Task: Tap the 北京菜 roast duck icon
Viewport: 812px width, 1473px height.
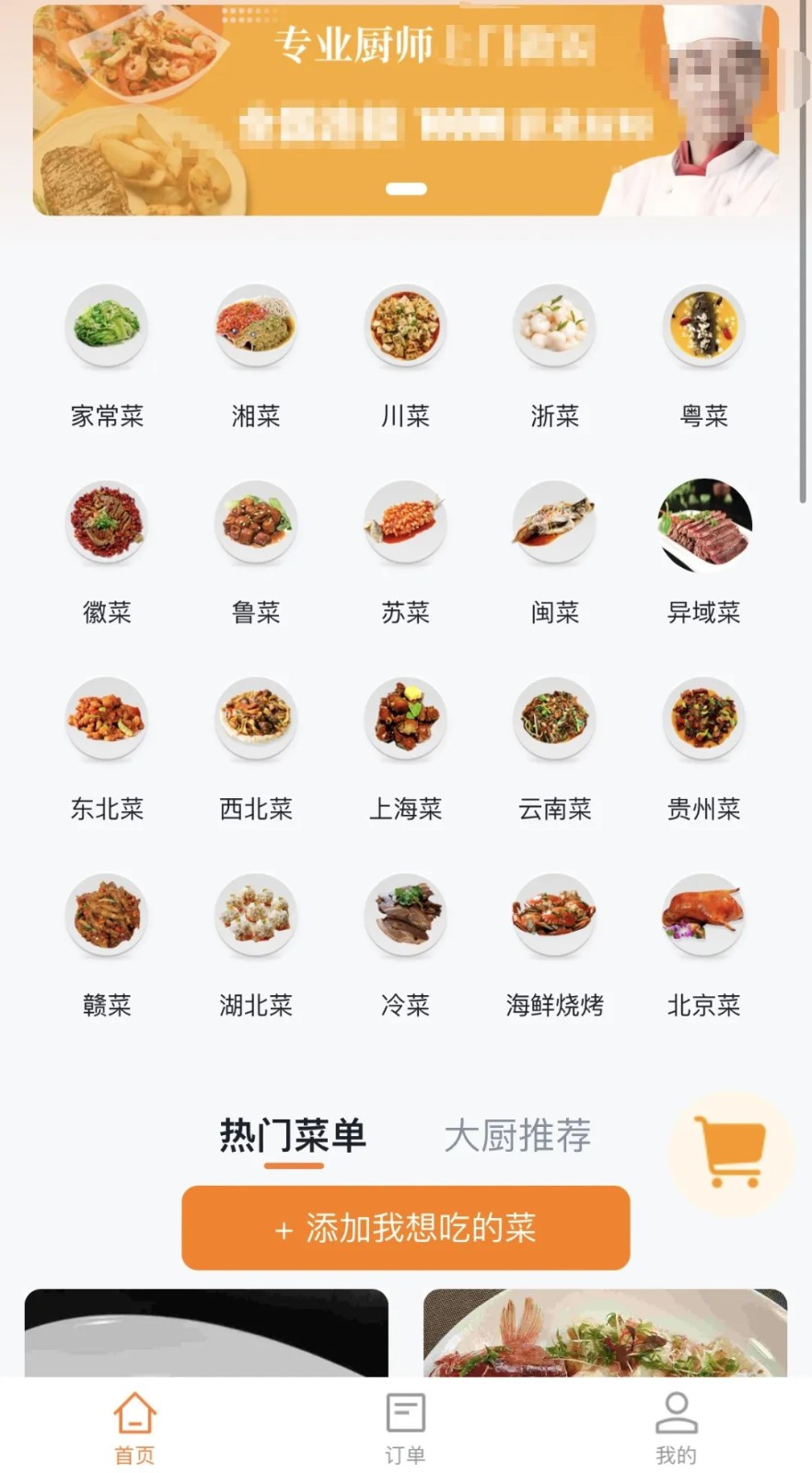Action: (x=703, y=916)
